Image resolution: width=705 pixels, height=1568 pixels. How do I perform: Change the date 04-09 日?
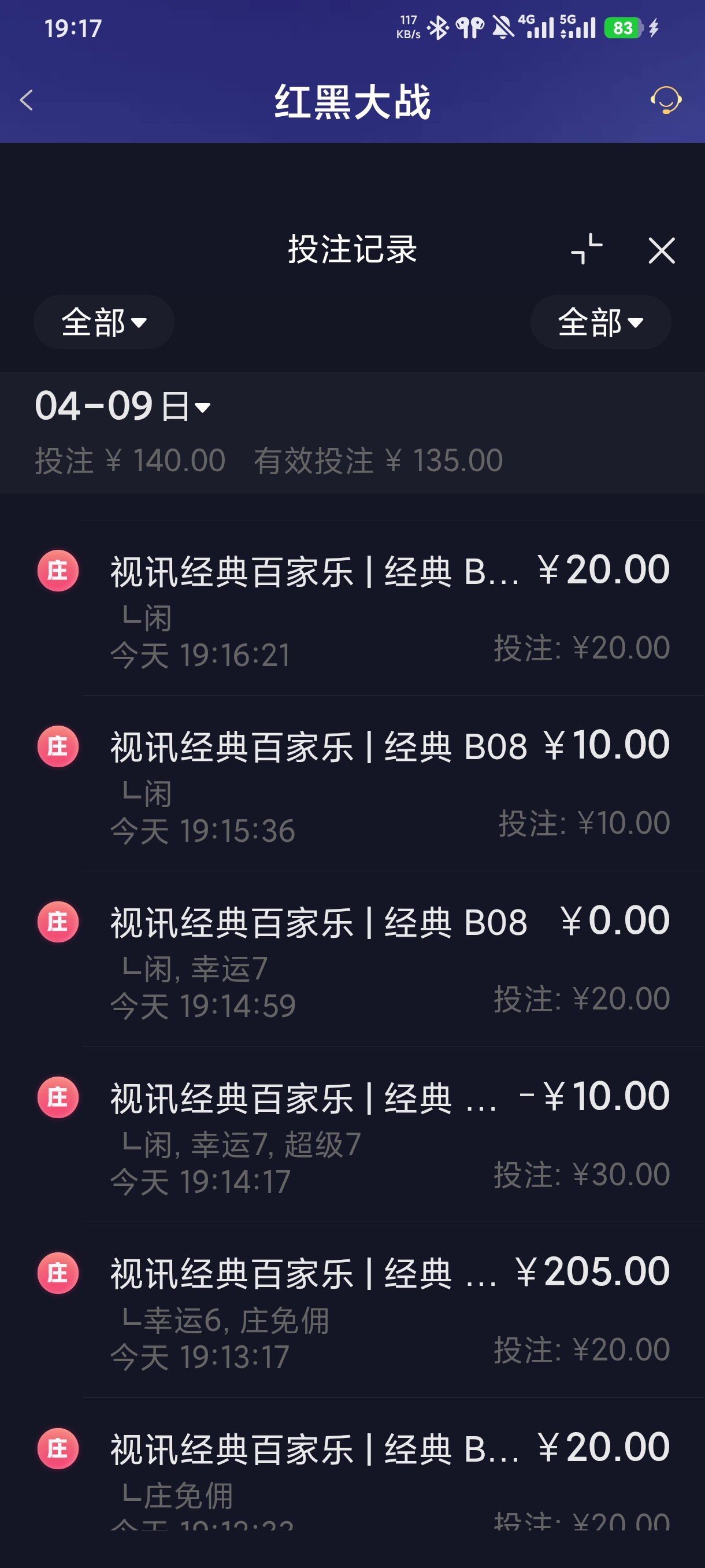click(x=123, y=406)
